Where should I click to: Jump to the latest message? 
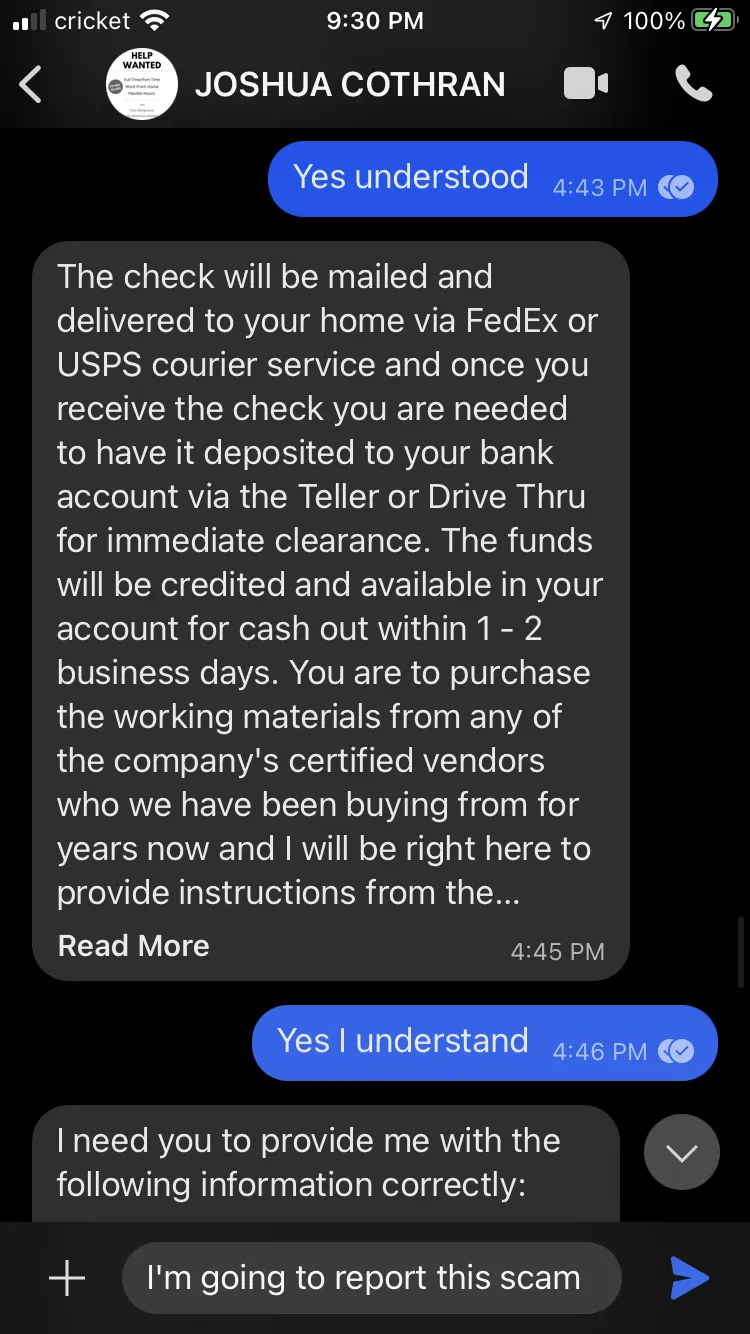pyautogui.click(x=682, y=1152)
